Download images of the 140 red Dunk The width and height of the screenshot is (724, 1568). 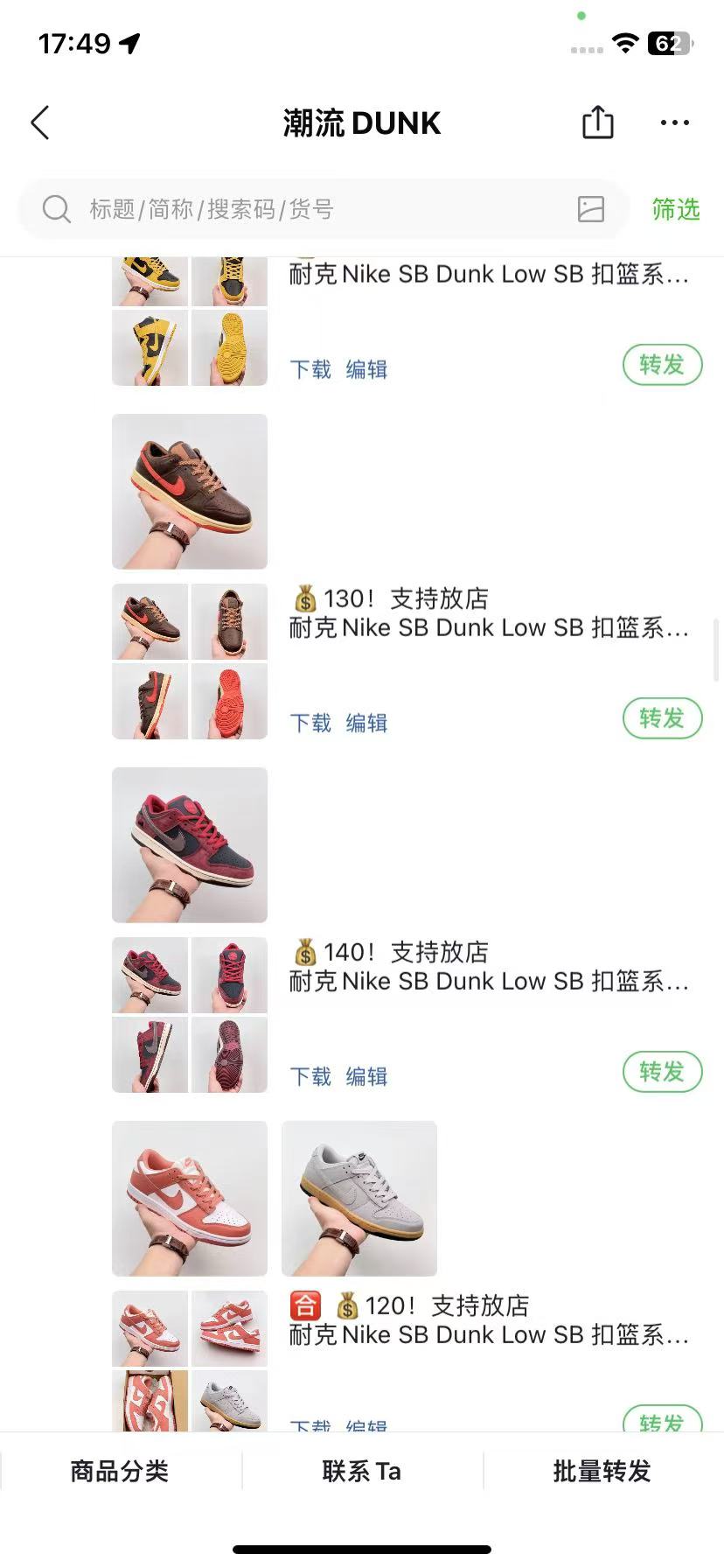[310, 1076]
